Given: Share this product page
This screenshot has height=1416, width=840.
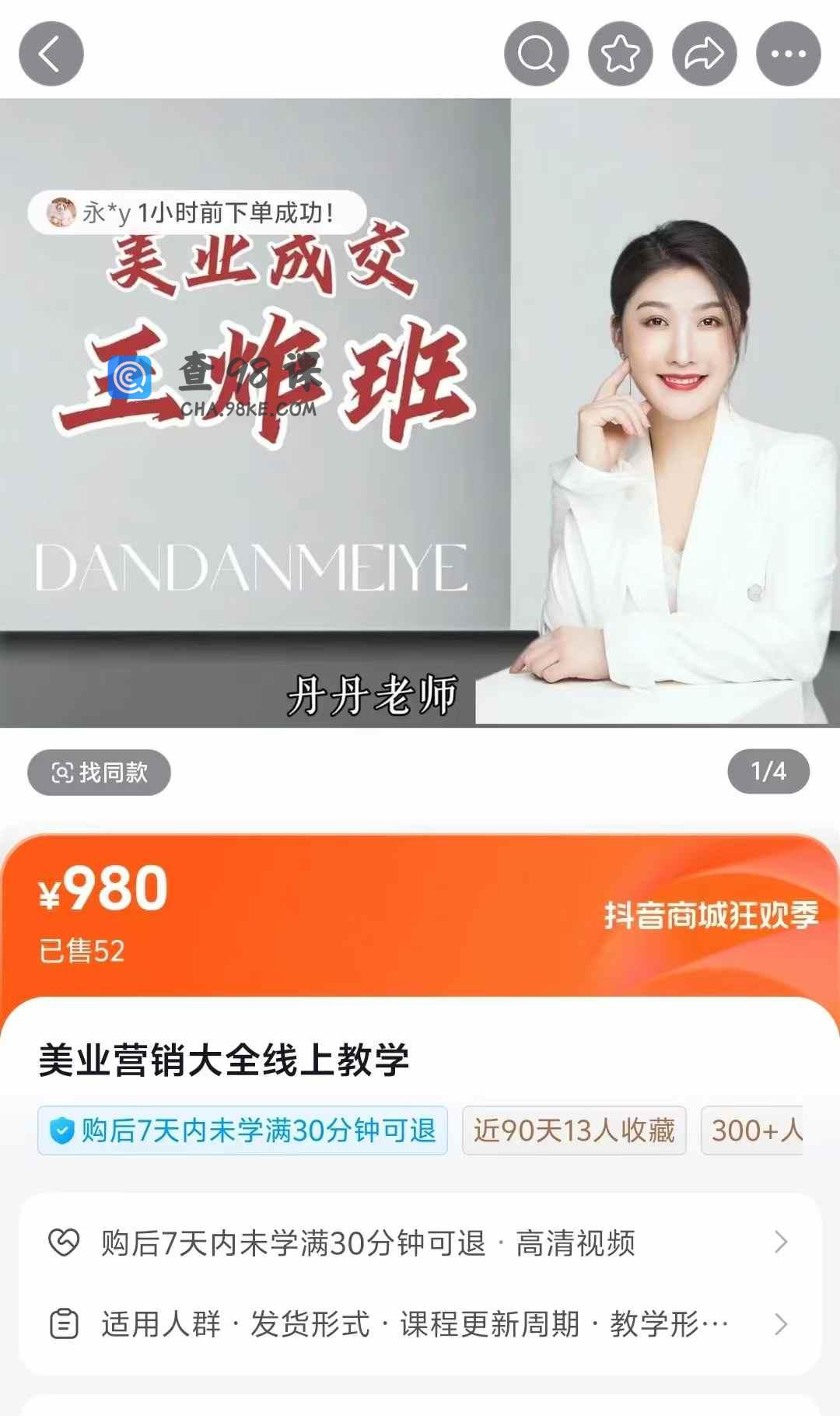Looking at the screenshot, I should pos(705,54).
